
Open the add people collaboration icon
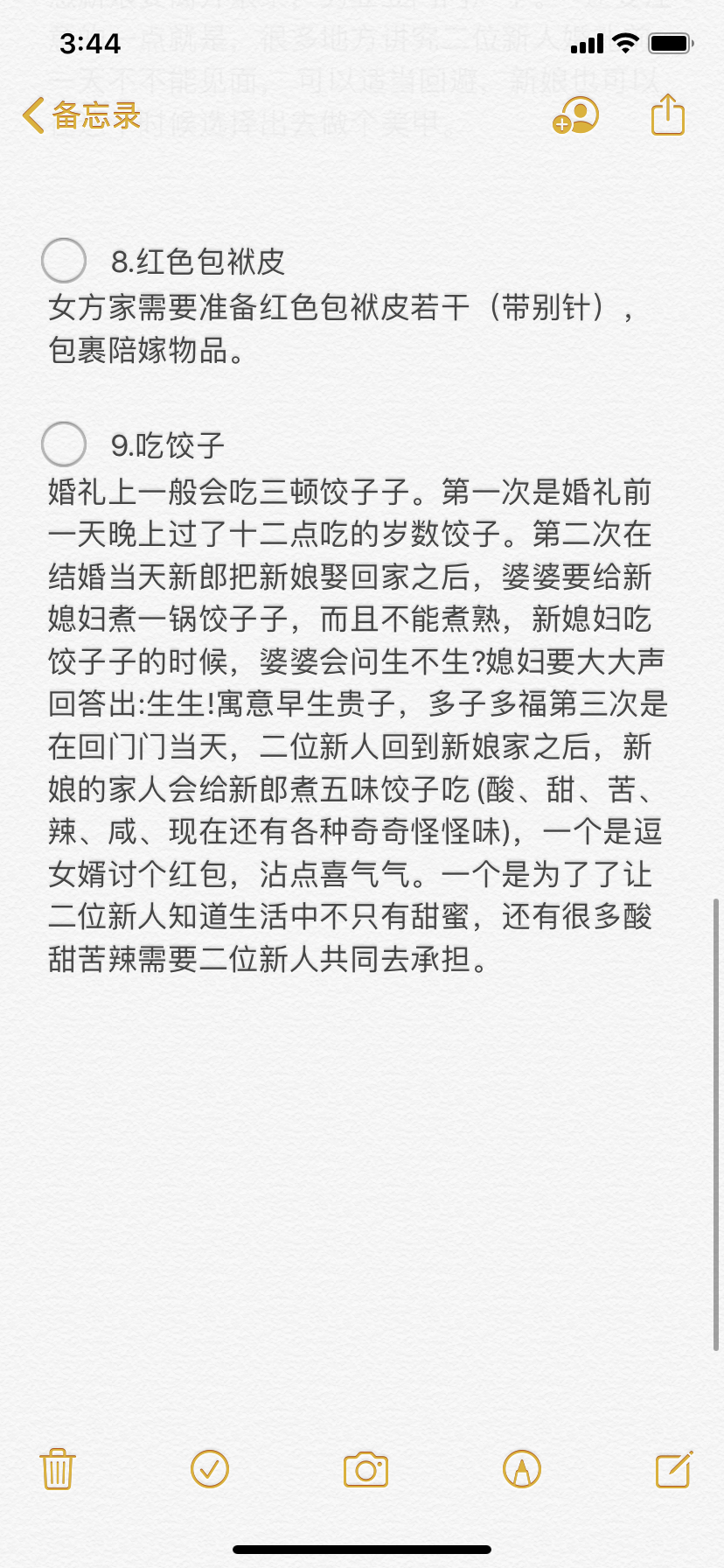click(x=575, y=115)
